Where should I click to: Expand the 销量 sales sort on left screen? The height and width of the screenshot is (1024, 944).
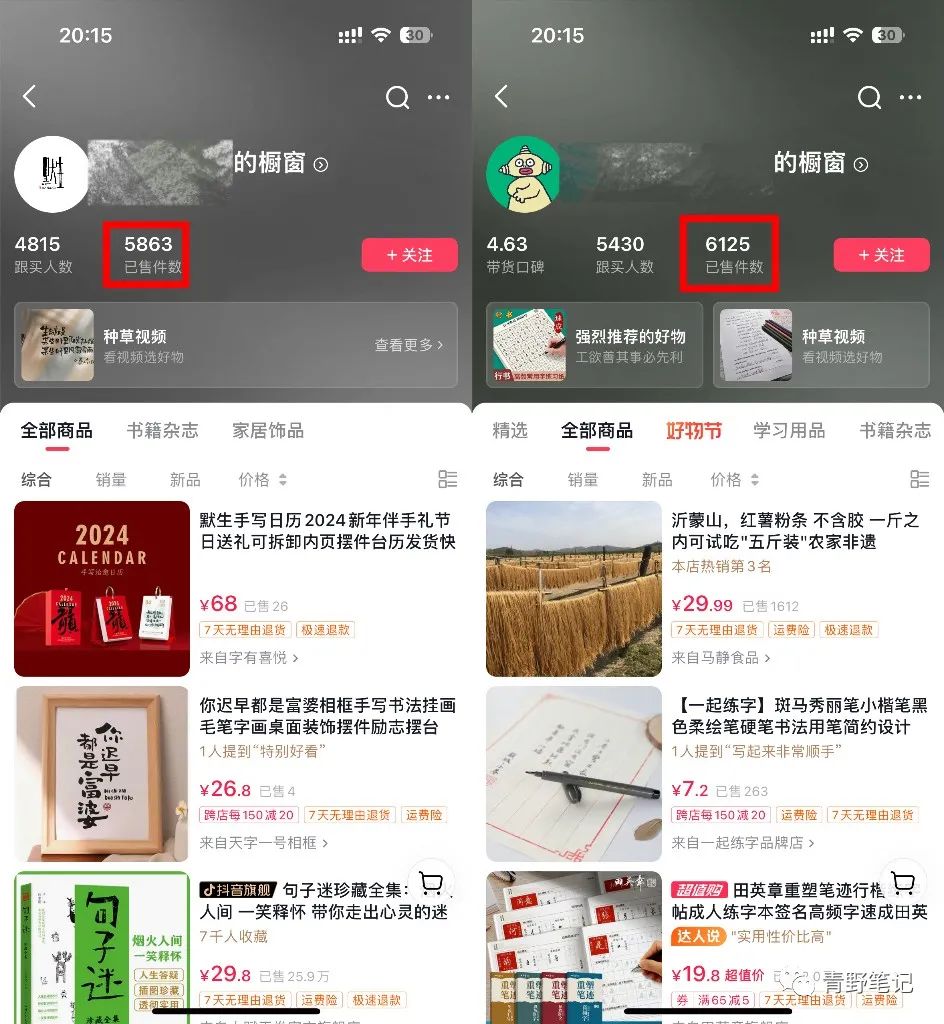click(111, 480)
